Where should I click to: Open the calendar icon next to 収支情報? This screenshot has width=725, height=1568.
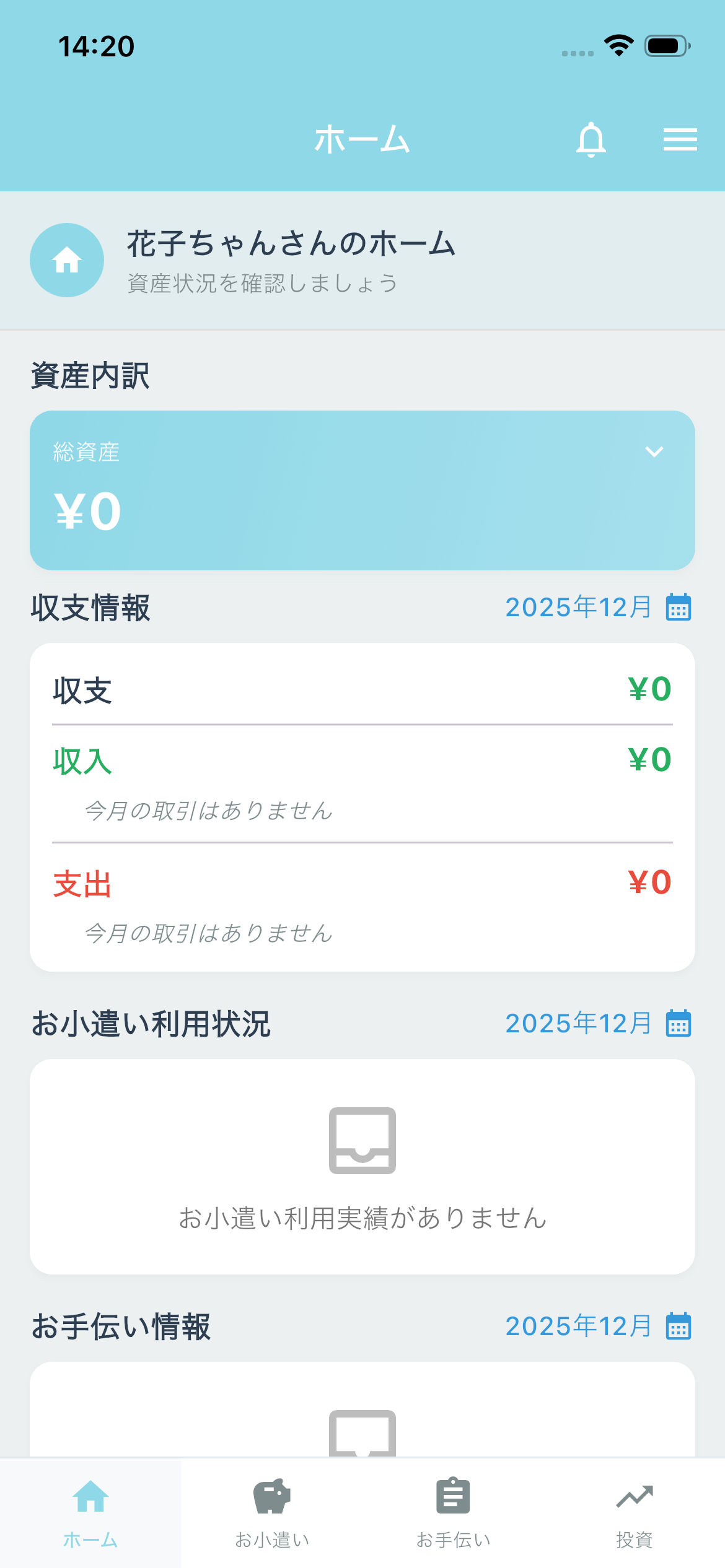tap(678, 608)
